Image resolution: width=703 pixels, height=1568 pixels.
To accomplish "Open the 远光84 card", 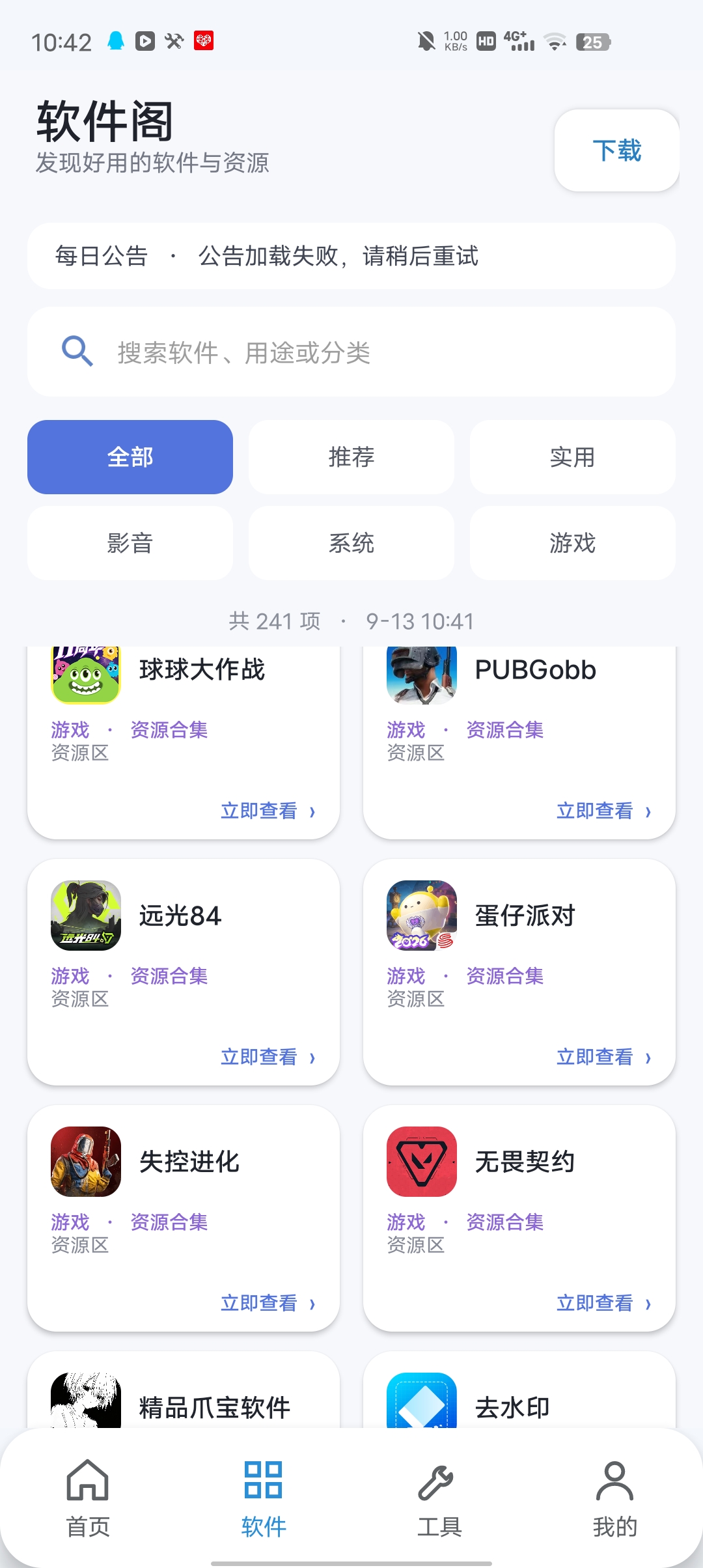I will click(x=184, y=972).
